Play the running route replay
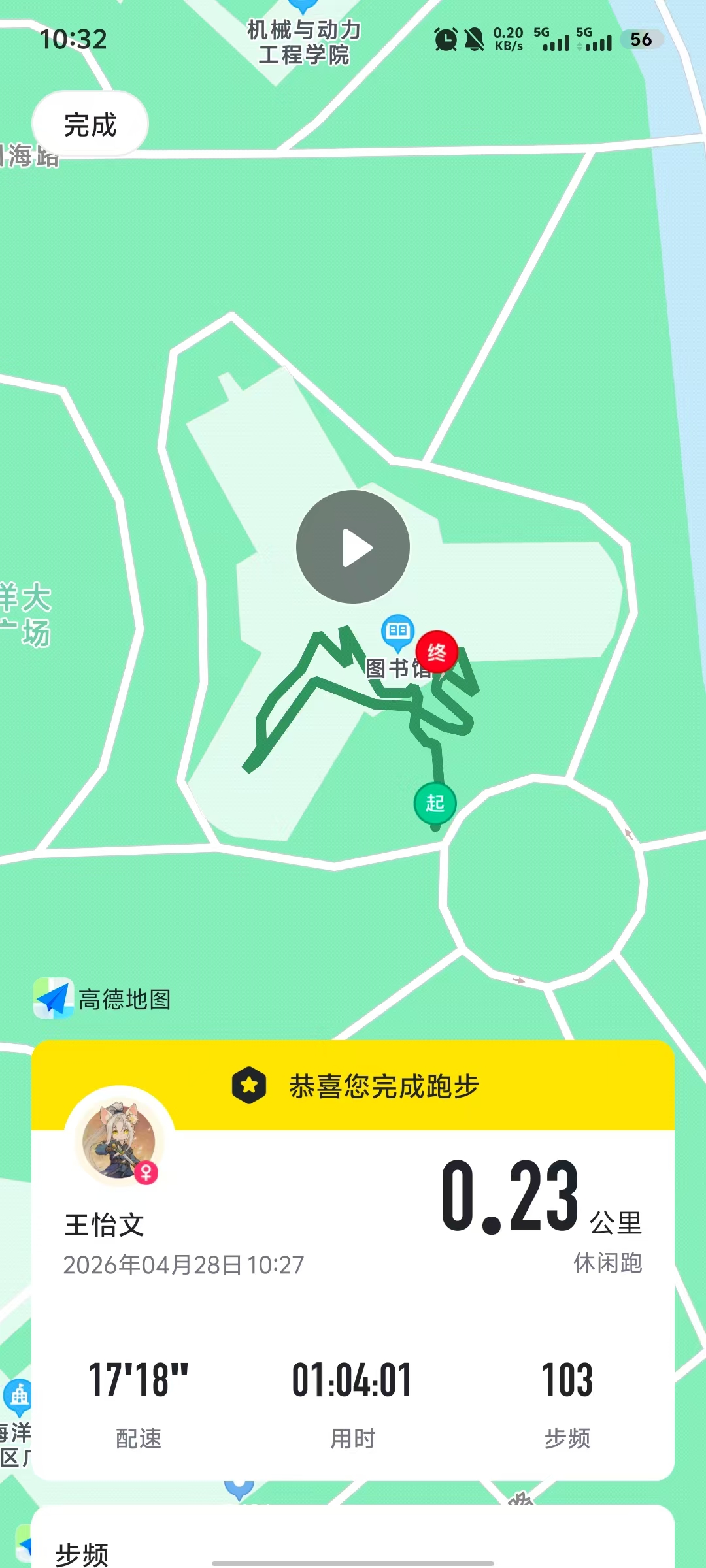This screenshot has height=1568, width=706. click(353, 547)
